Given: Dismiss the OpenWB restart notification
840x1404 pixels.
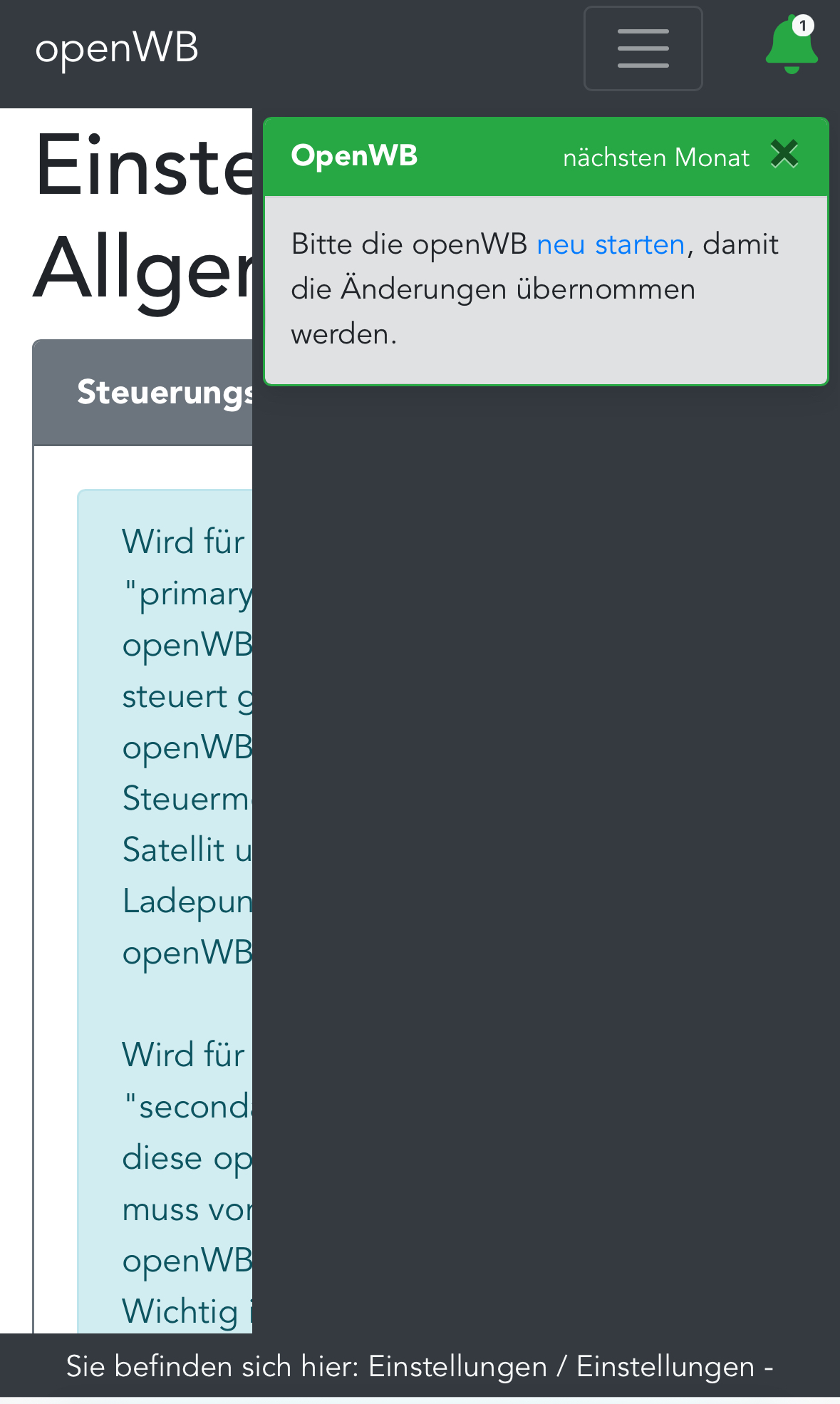Looking at the screenshot, I should [x=784, y=154].
